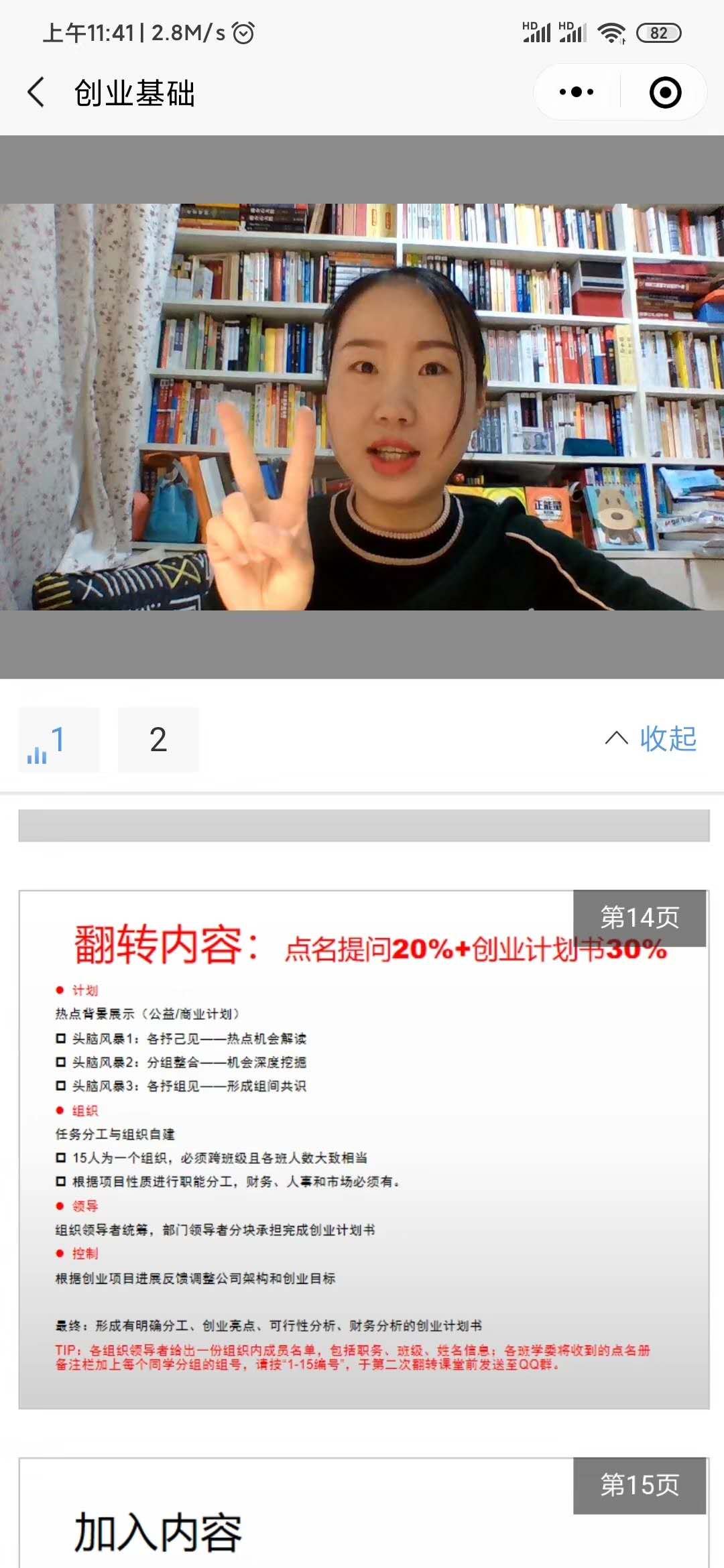Close the mini program with the circle button
The height and width of the screenshot is (1568, 724).
[665, 92]
